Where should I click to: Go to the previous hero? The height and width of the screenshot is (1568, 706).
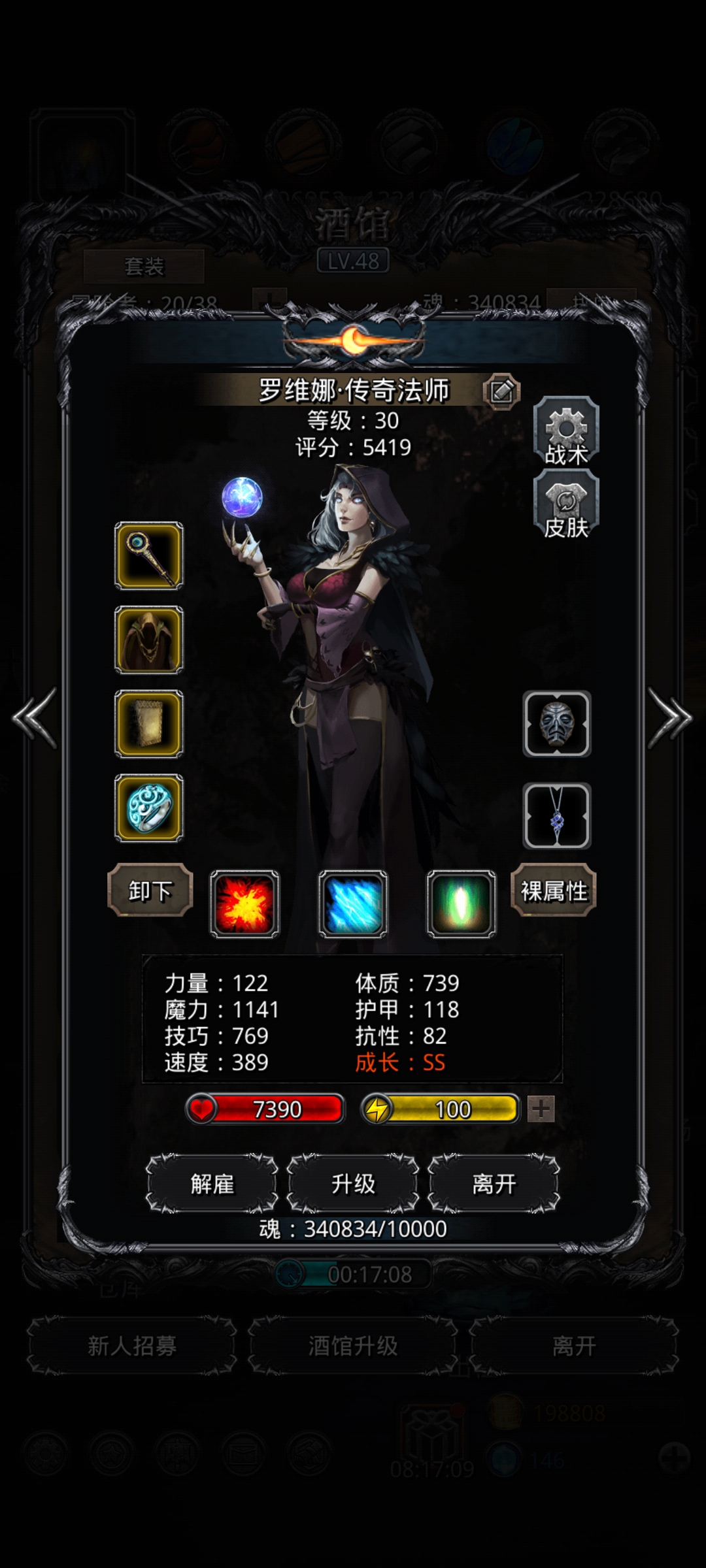coord(34,718)
